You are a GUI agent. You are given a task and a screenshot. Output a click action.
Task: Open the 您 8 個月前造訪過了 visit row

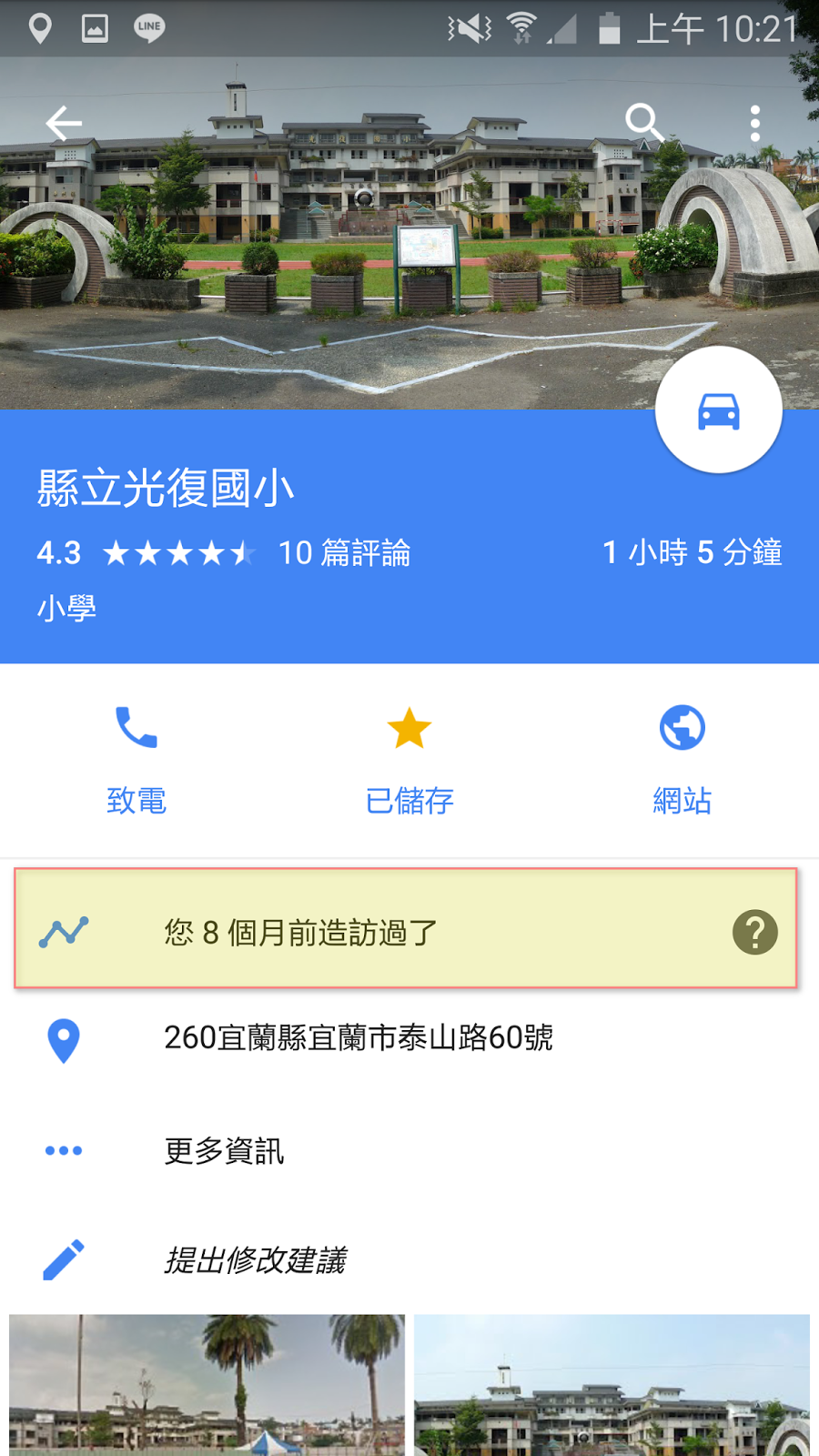[x=364, y=930]
